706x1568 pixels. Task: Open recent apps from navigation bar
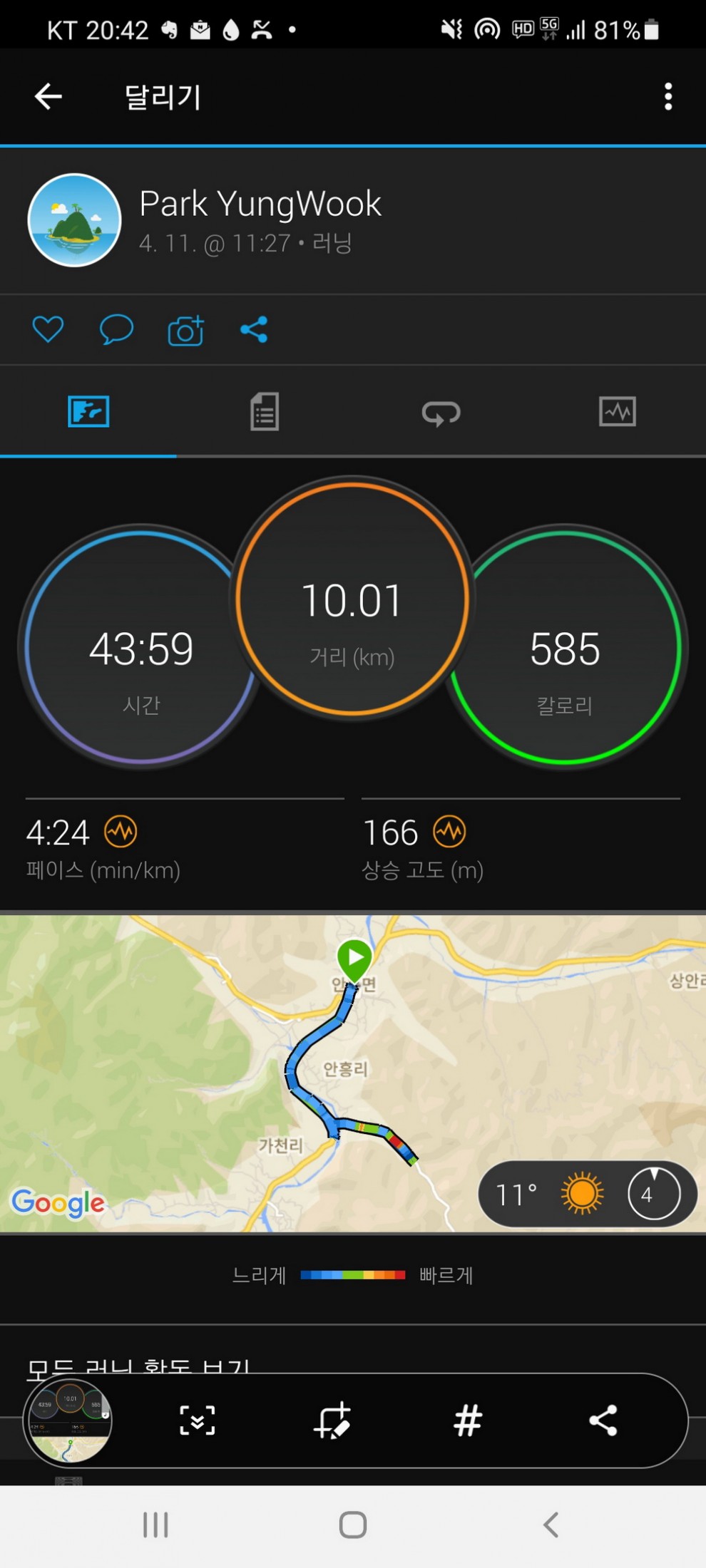[155, 1525]
